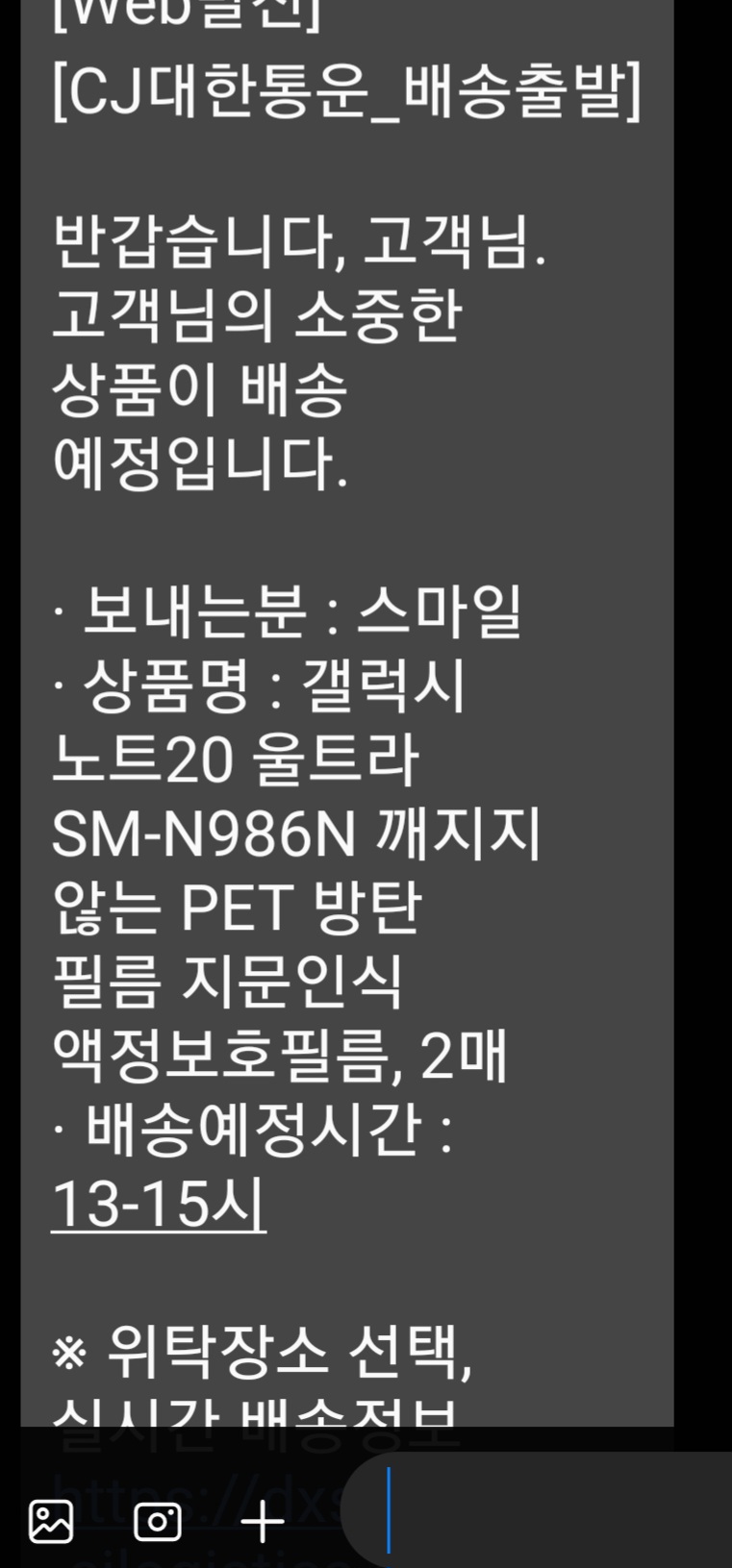Tap the plus icon for more attachments
The image size is (732, 1568).
click(262, 1522)
